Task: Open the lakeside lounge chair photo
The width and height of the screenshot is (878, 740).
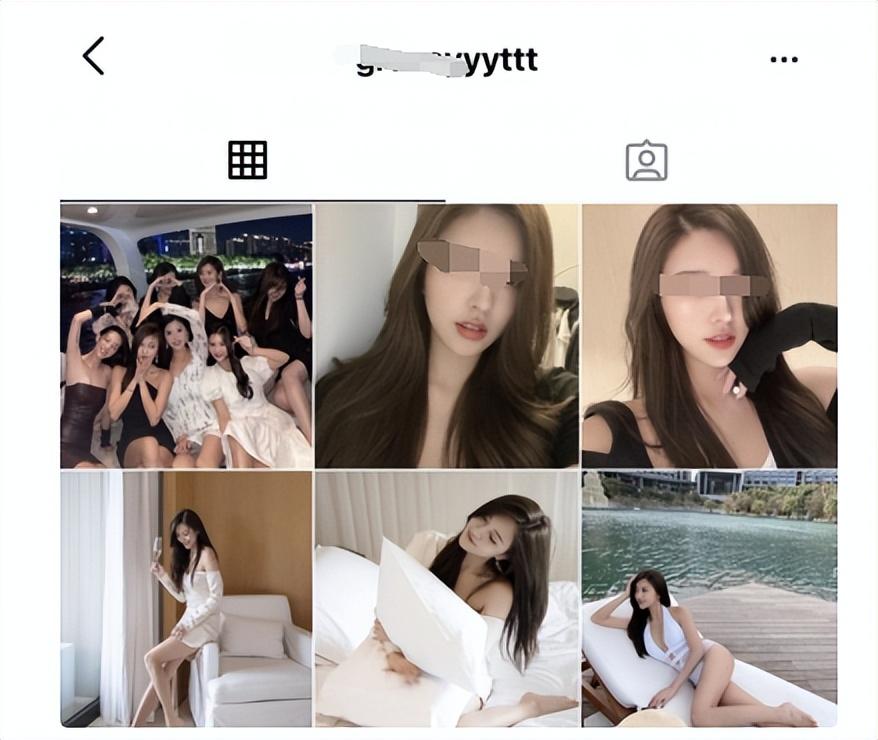Action: point(709,598)
